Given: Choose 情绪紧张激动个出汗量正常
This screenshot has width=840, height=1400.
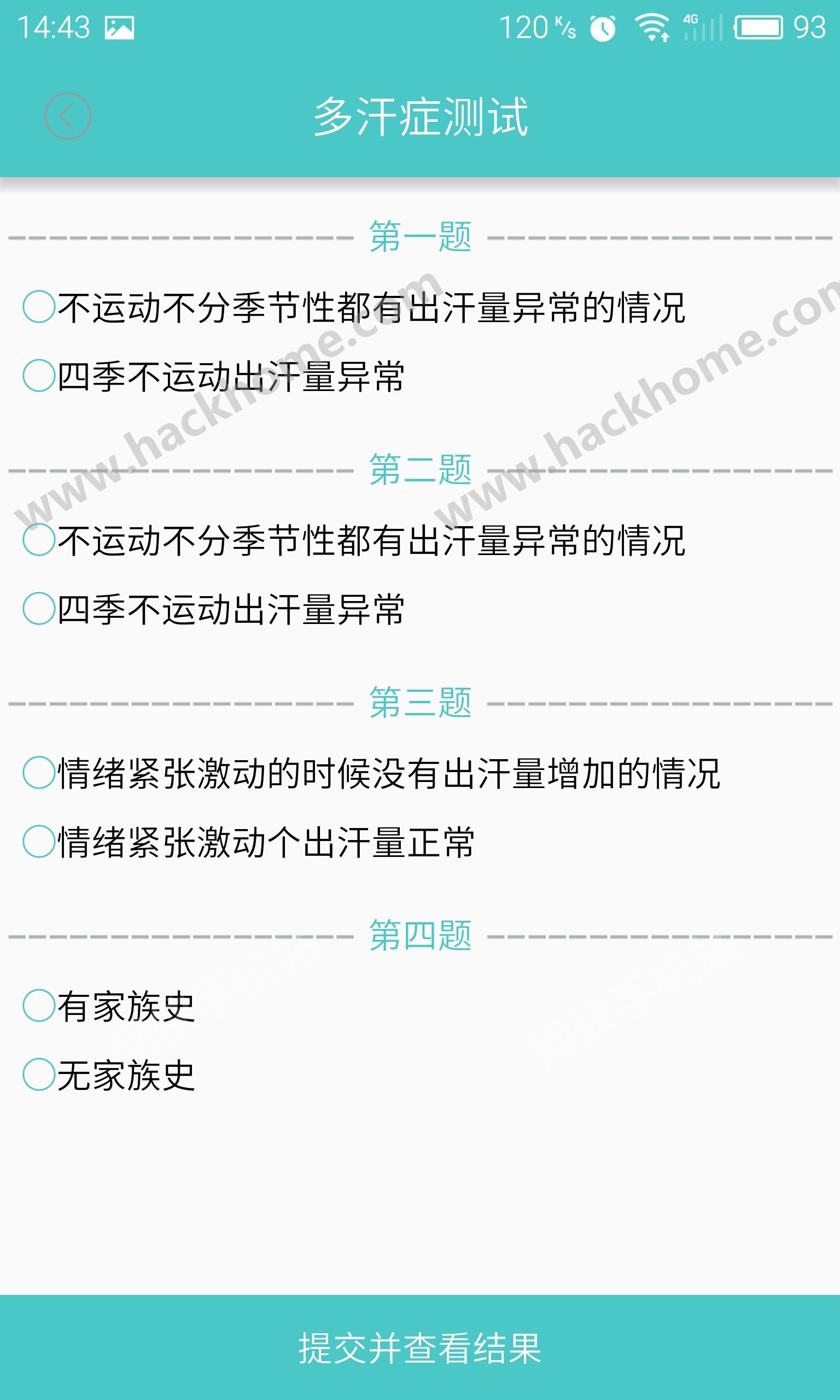Looking at the screenshot, I should [x=248, y=843].
